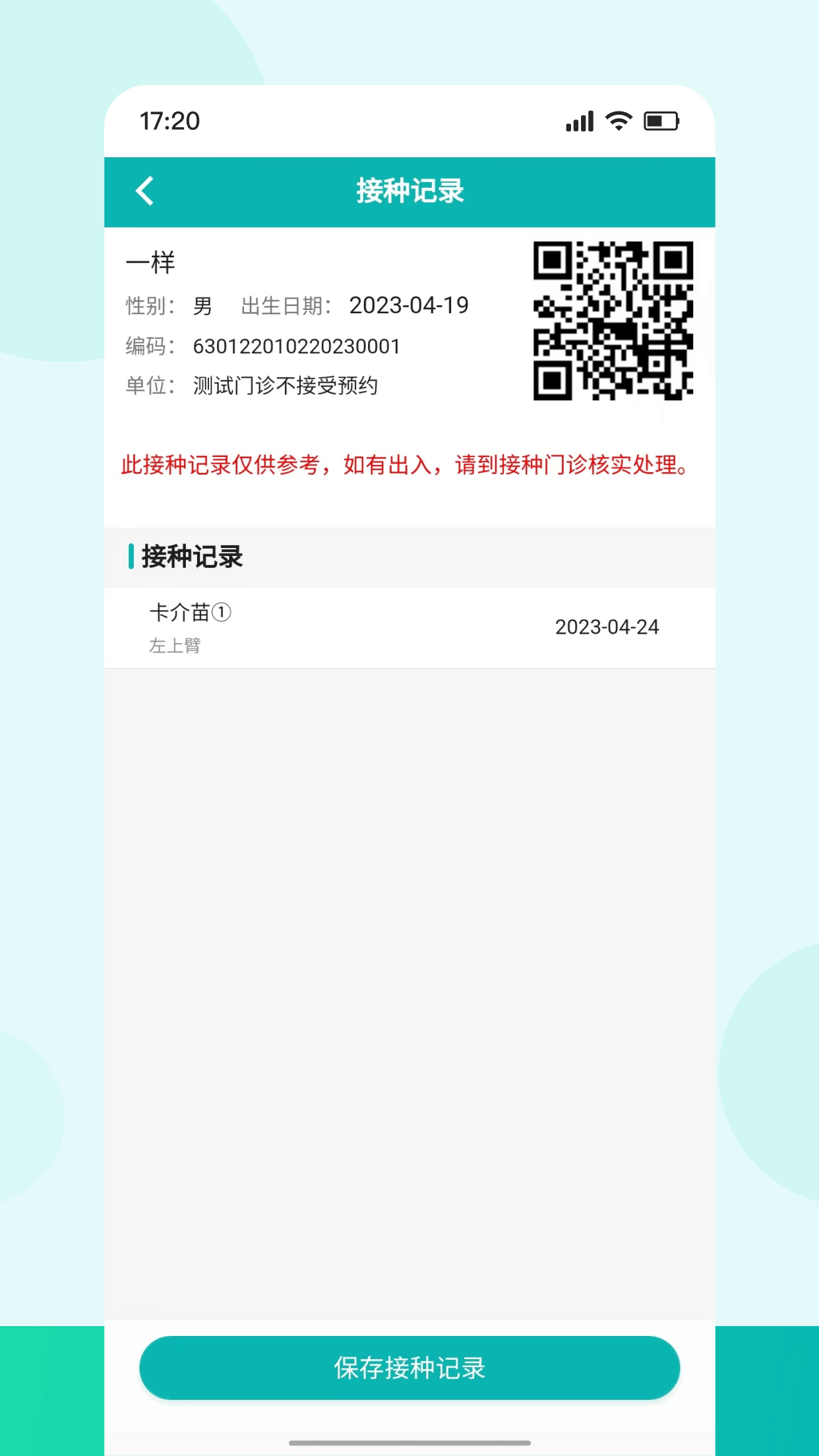This screenshot has width=819, height=1456.
Task: Tap the record date 2023-04-24
Action: [607, 627]
